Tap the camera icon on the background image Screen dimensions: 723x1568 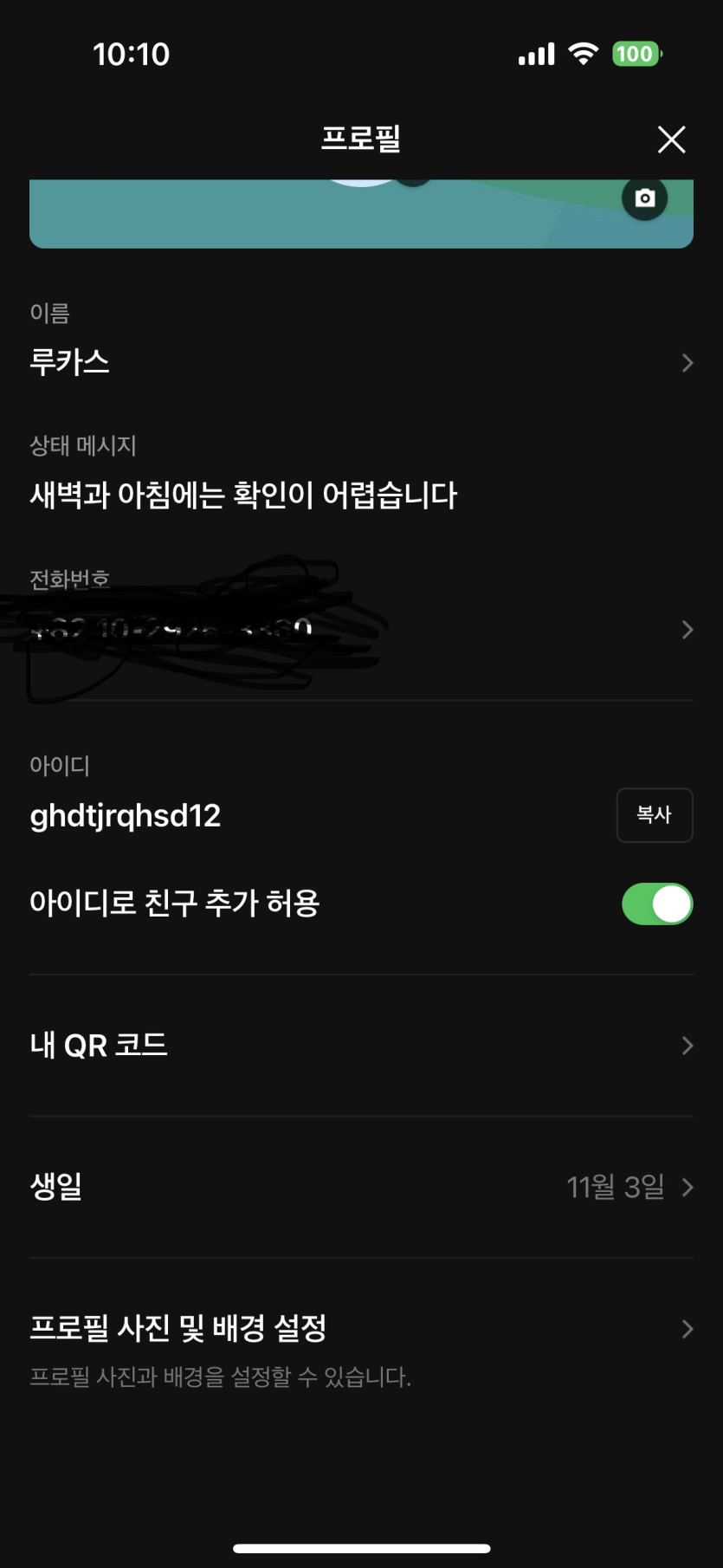click(644, 198)
